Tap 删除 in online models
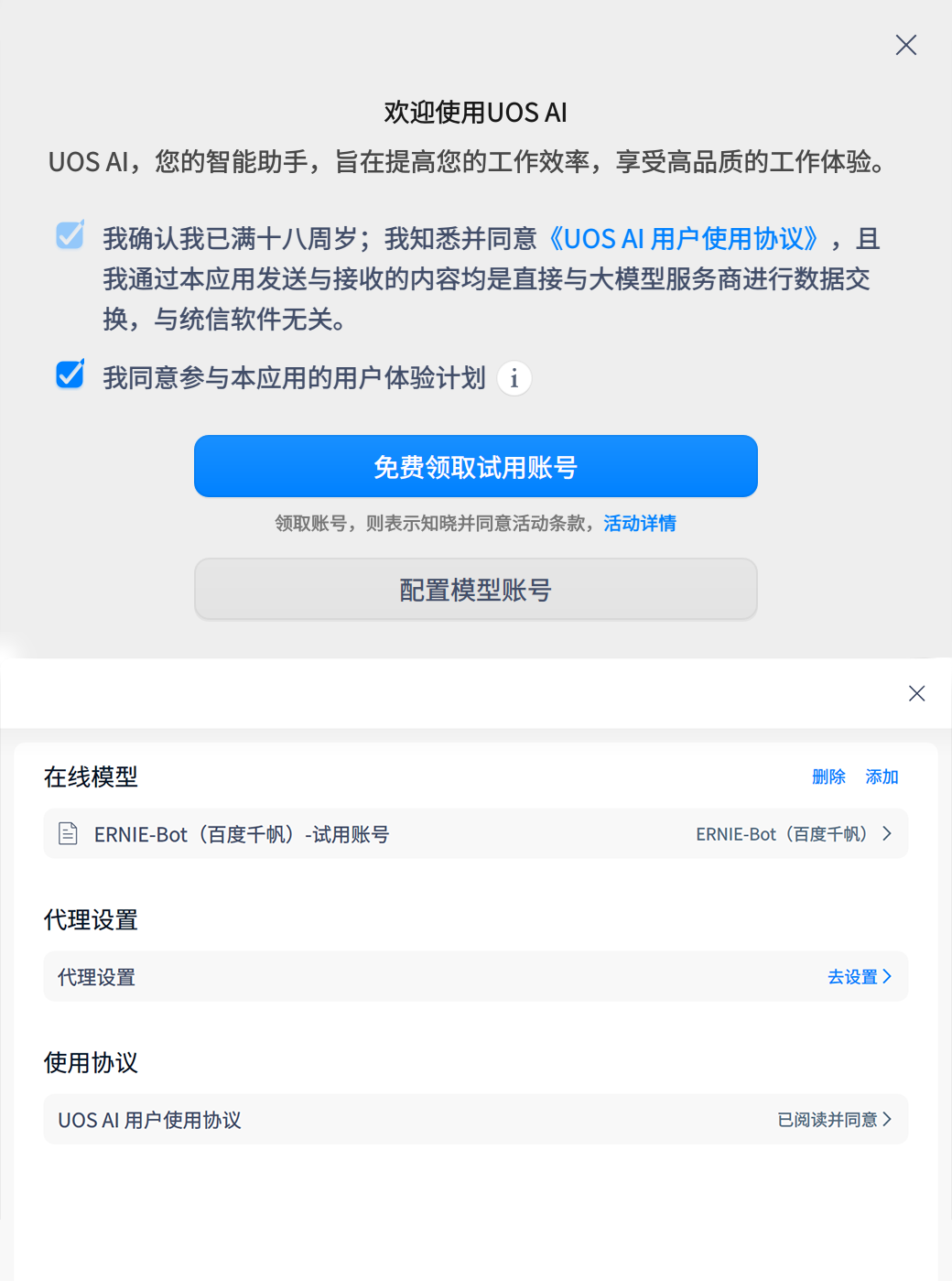This screenshot has width=952, height=1281. 828,776
